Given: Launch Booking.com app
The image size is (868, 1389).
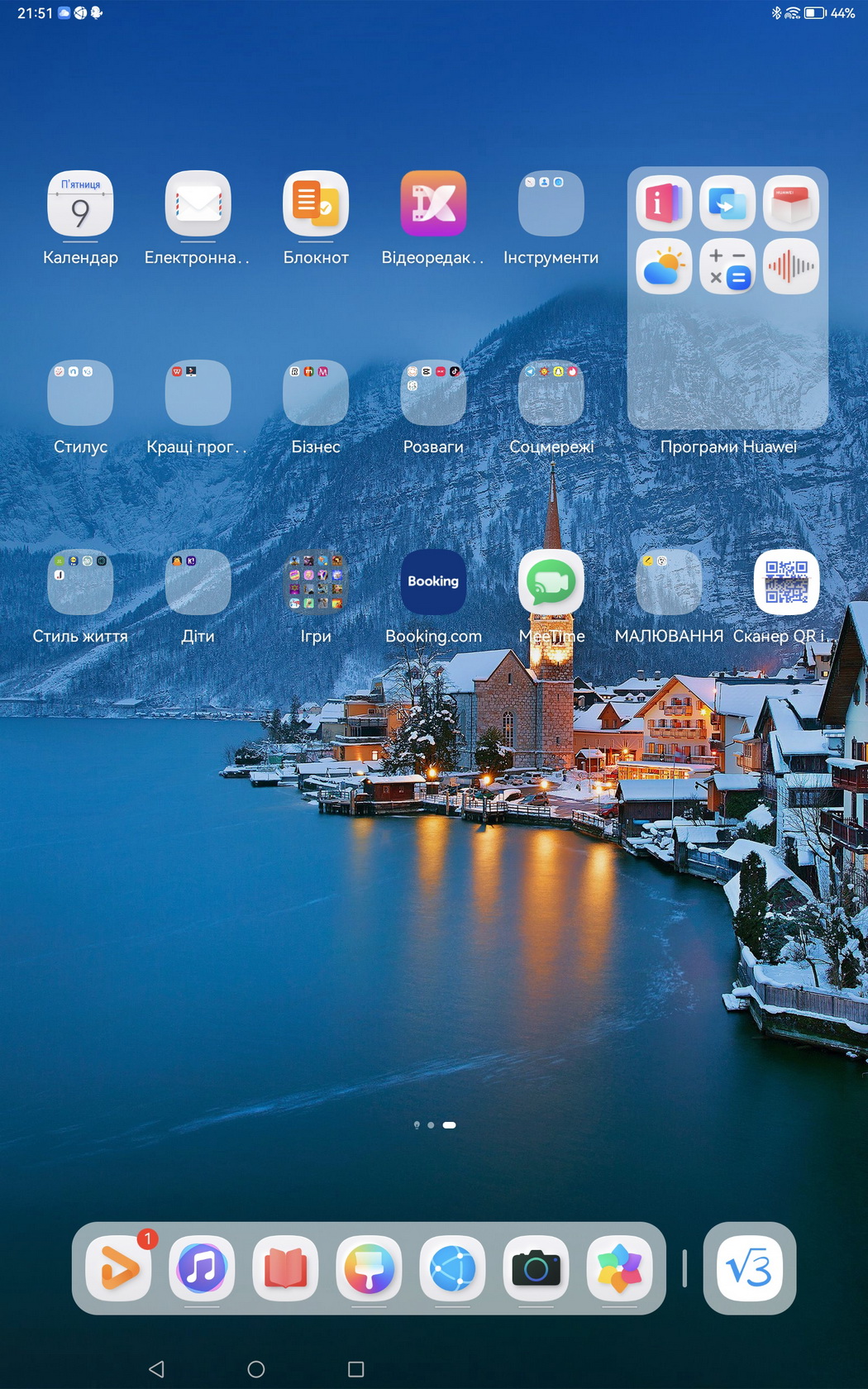Looking at the screenshot, I should point(433,582).
